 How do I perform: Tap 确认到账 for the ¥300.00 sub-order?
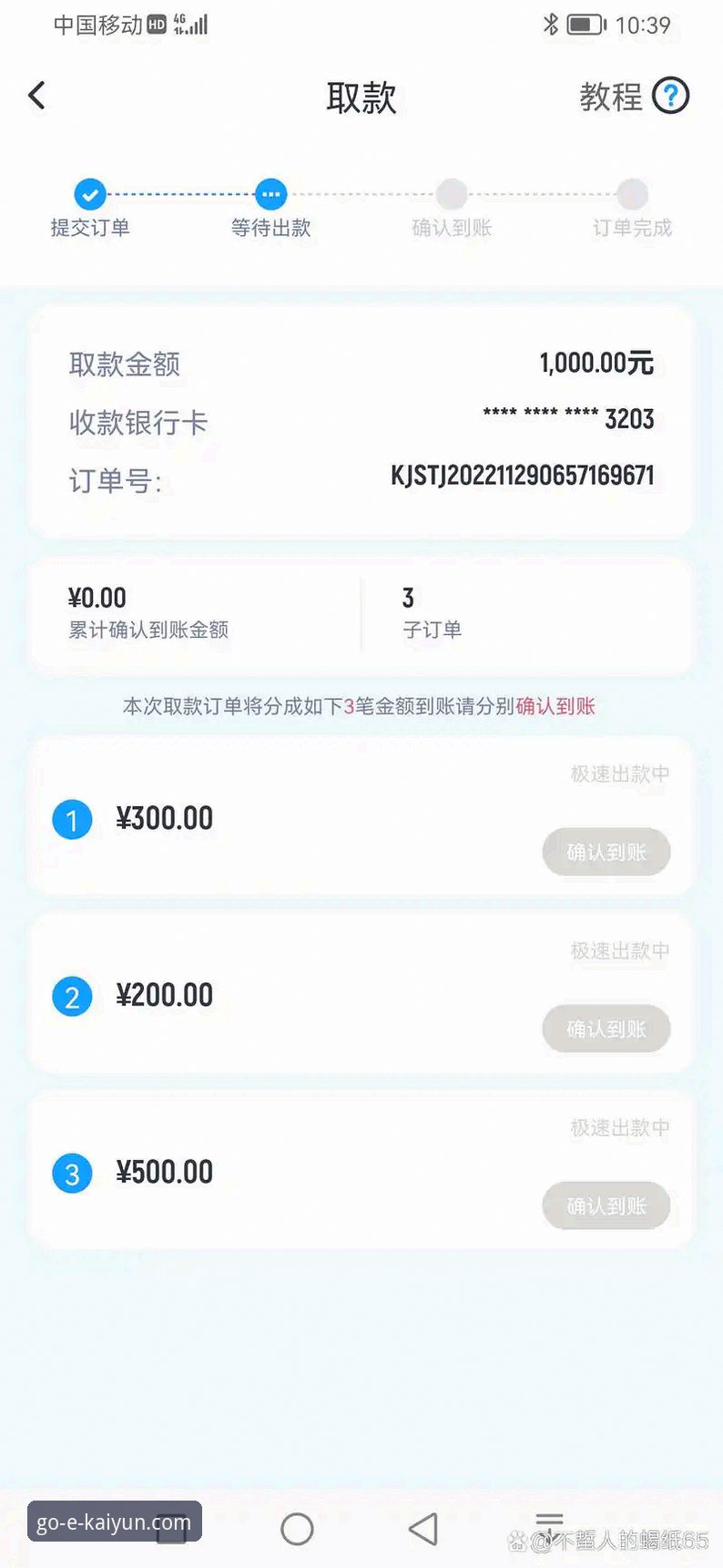click(606, 852)
